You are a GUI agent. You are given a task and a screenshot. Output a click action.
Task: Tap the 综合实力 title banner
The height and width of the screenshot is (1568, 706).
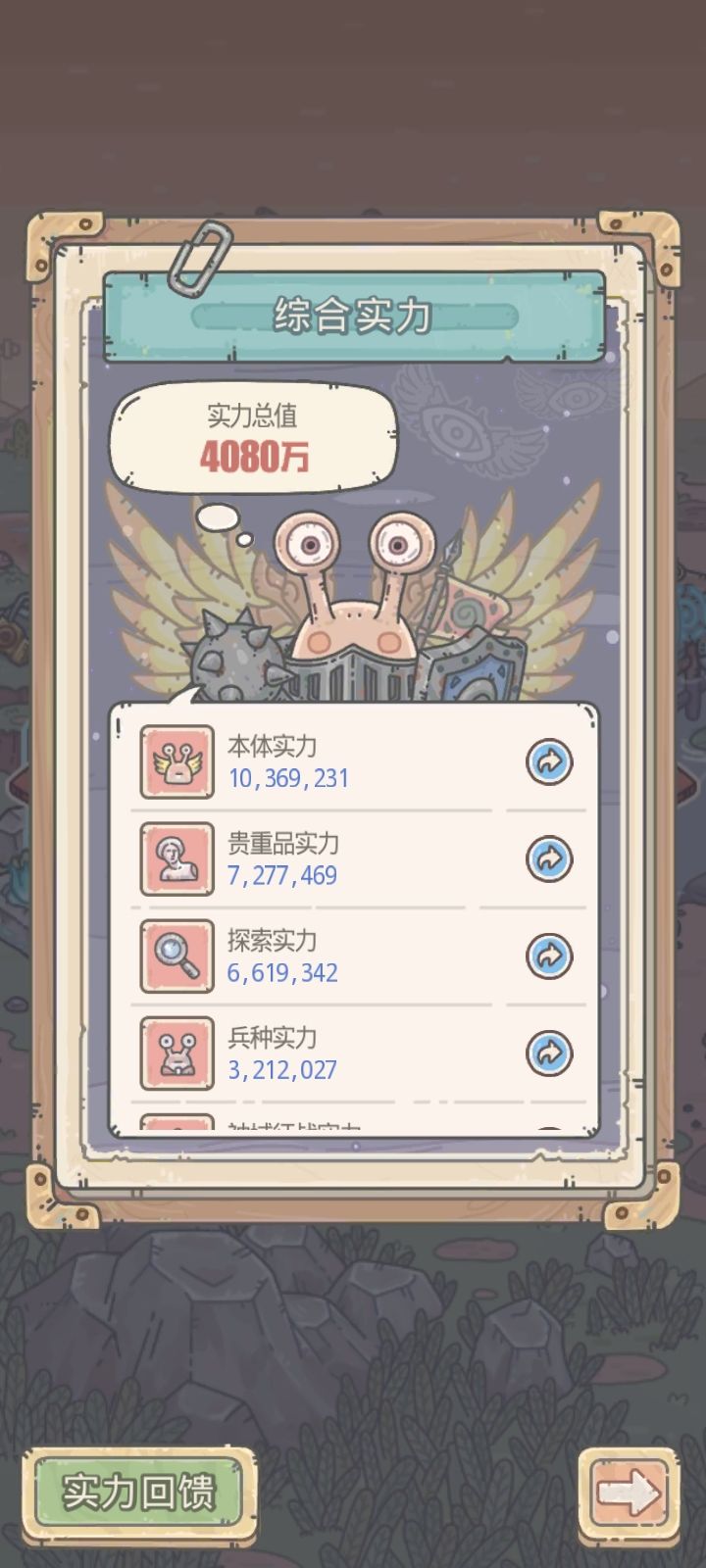(x=353, y=318)
